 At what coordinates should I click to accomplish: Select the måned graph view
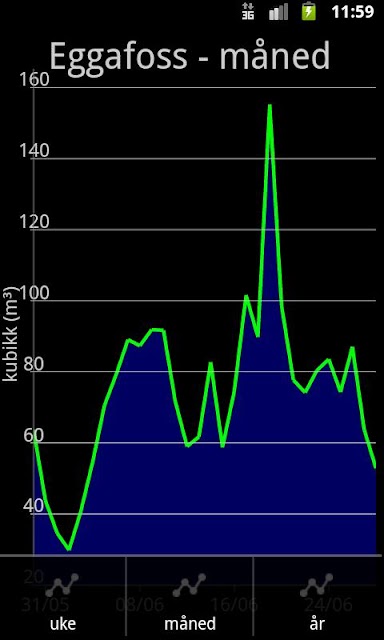click(x=189, y=598)
